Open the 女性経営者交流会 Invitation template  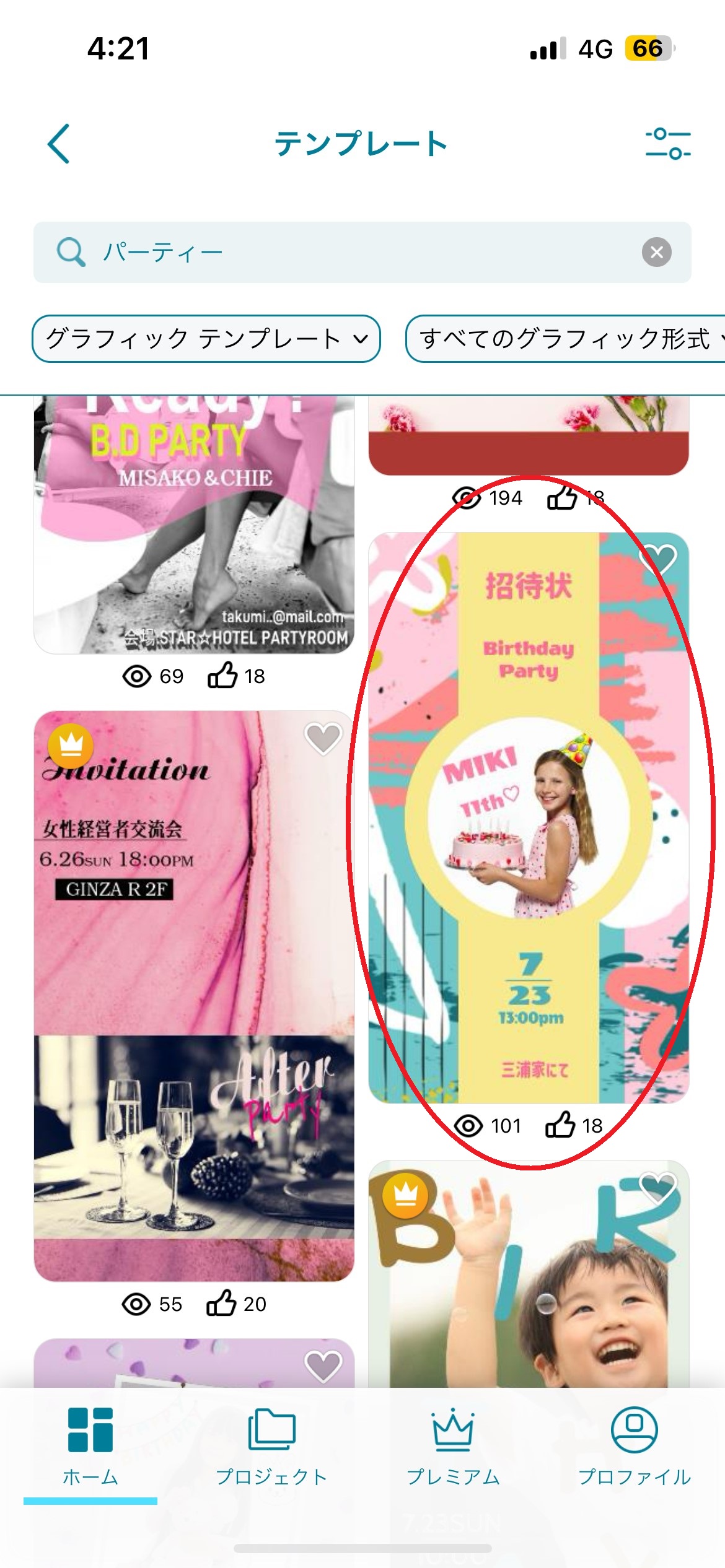pos(194,997)
